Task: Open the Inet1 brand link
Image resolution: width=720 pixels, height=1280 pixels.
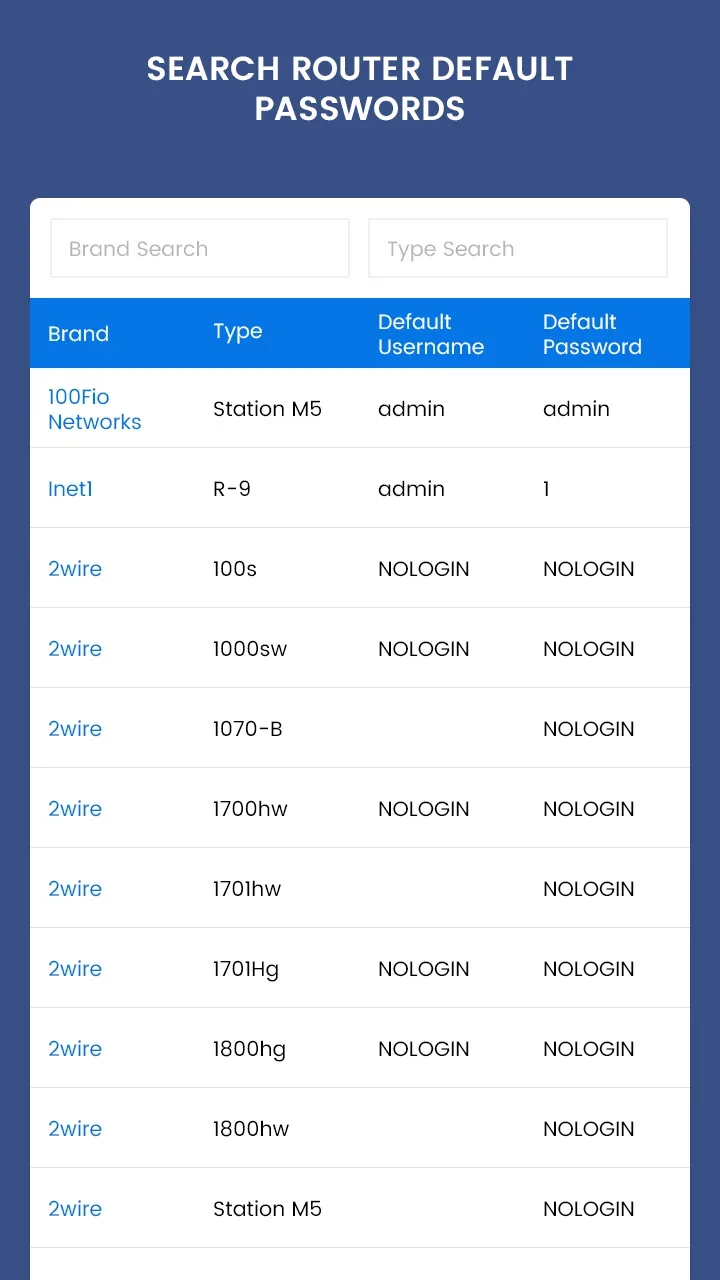Action: click(x=70, y=489)
